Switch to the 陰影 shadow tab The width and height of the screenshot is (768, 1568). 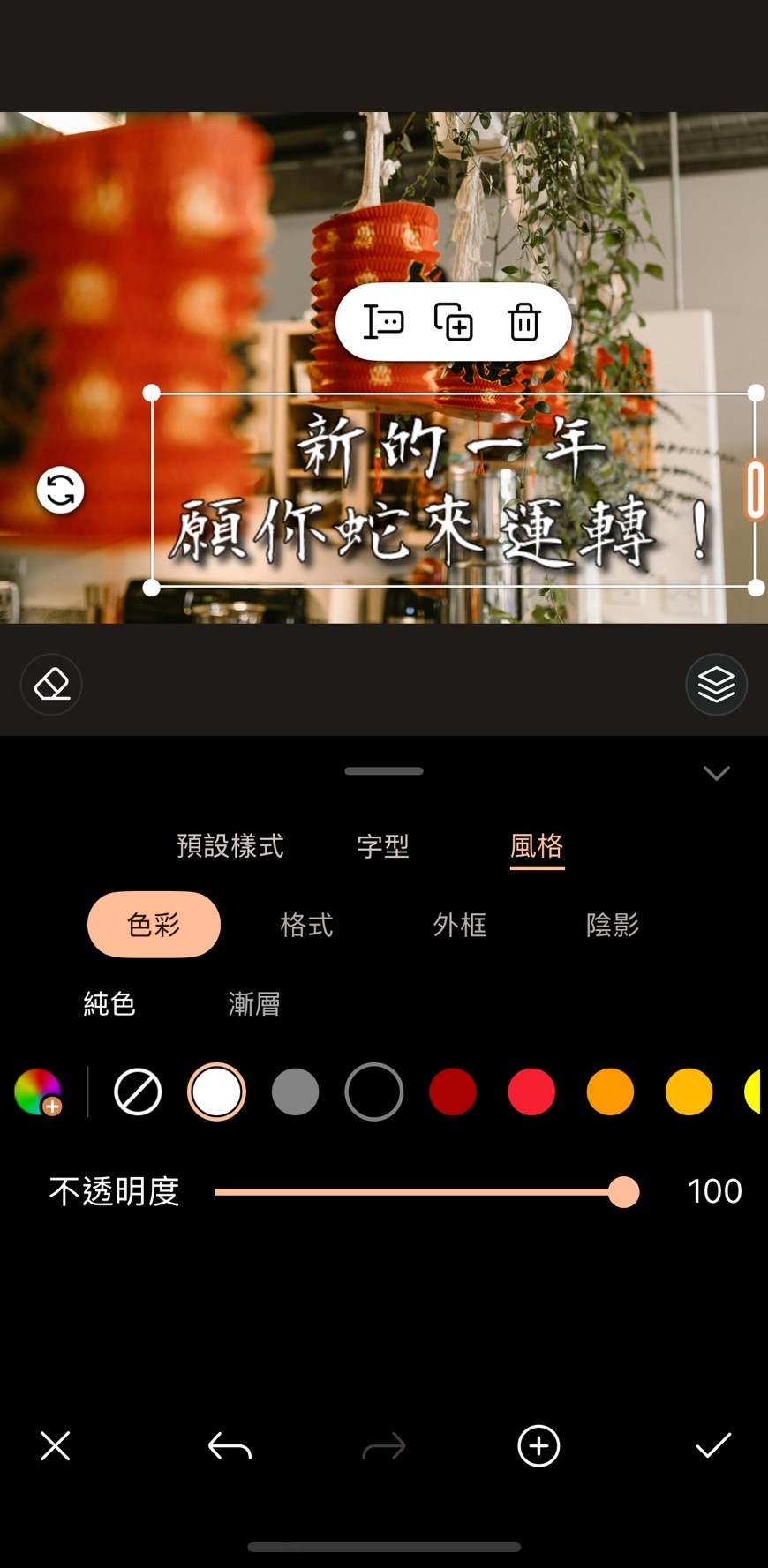pyautogui.click(x=613, y=926)
